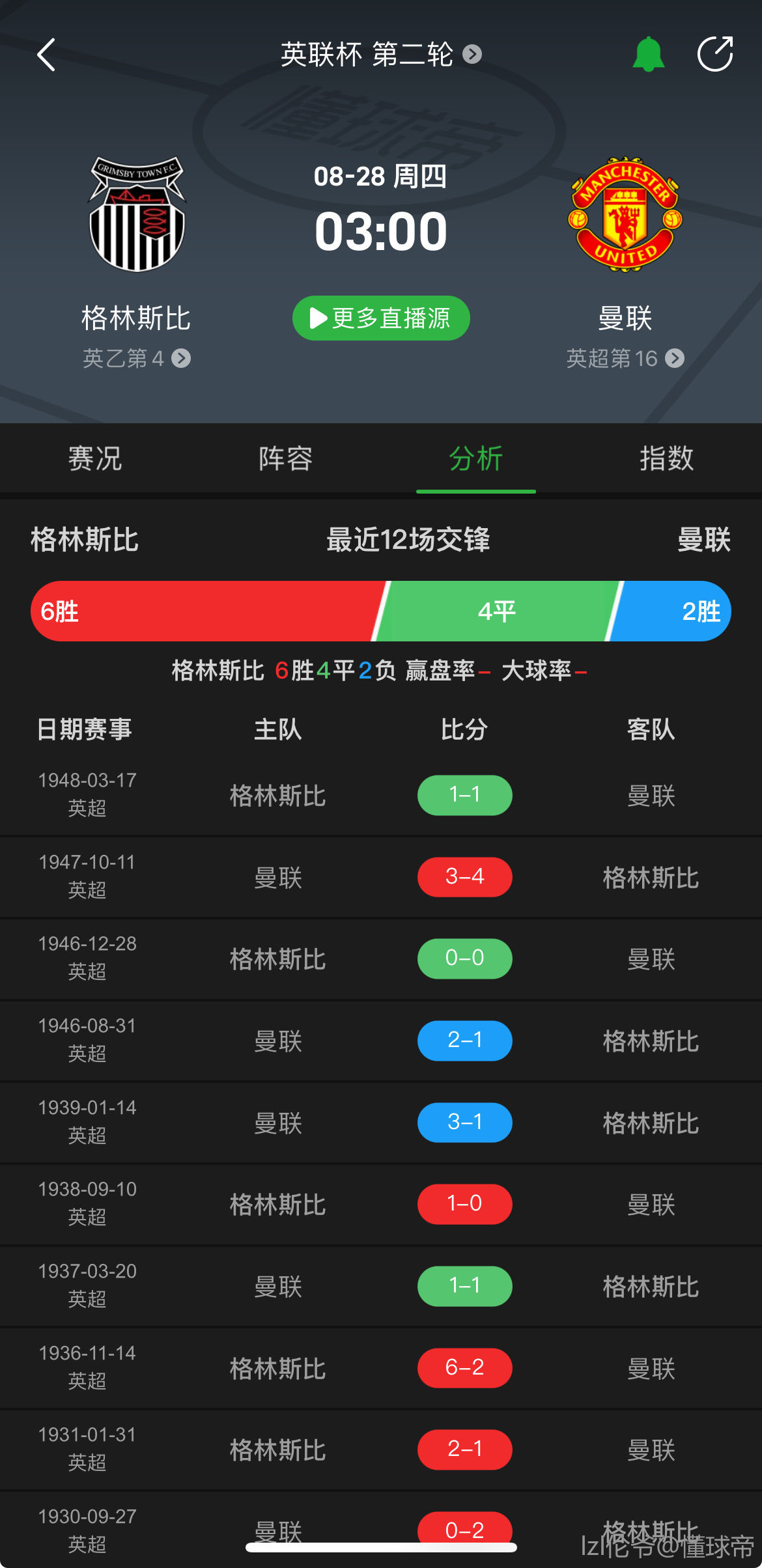Open the 英联杯 第二轮 competition link
Screen dimensions: 762x1568
pos(381,54)
